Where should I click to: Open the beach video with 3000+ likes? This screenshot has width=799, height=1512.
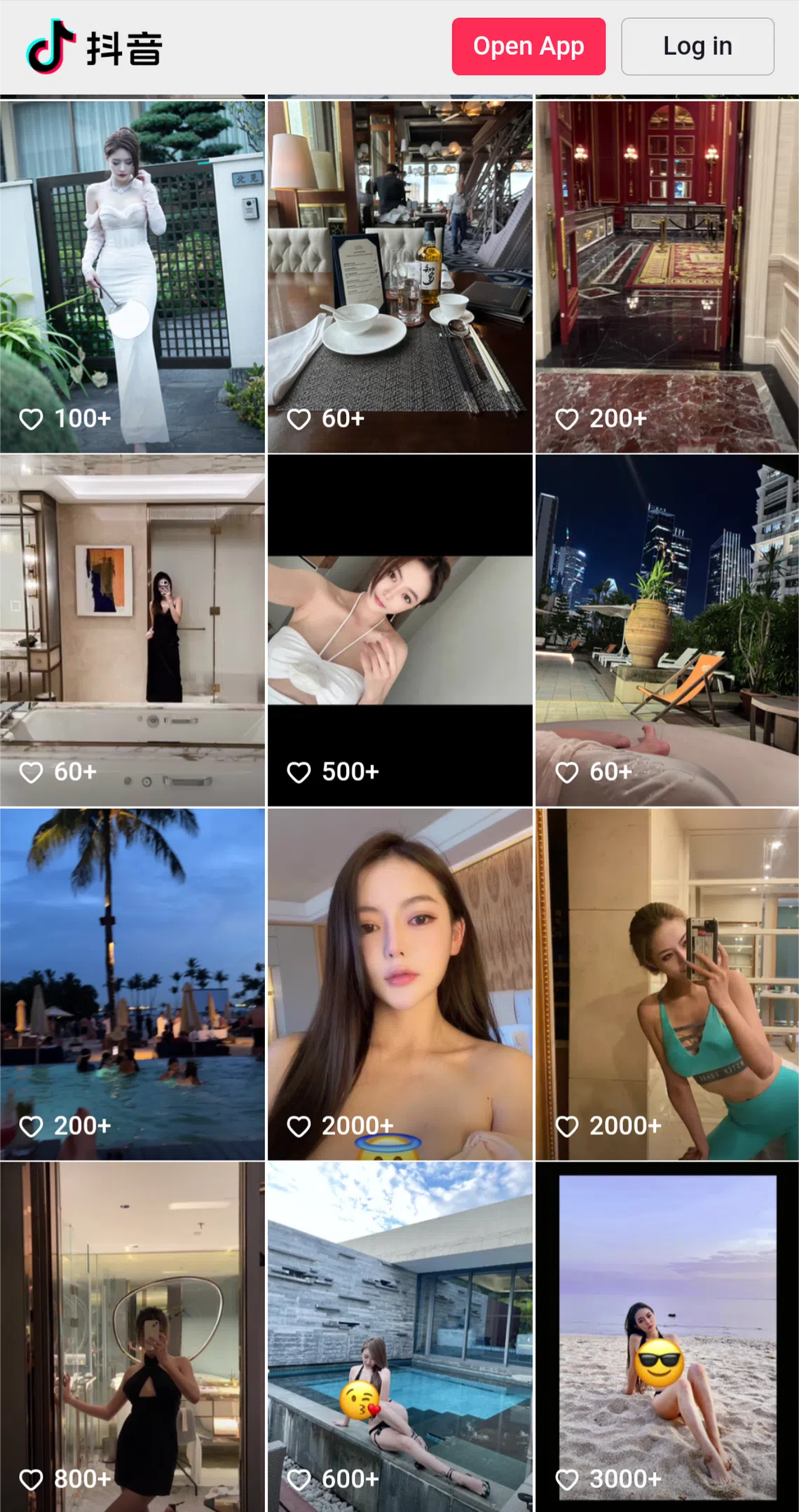pyautogui.click(x=667, y=1336)
